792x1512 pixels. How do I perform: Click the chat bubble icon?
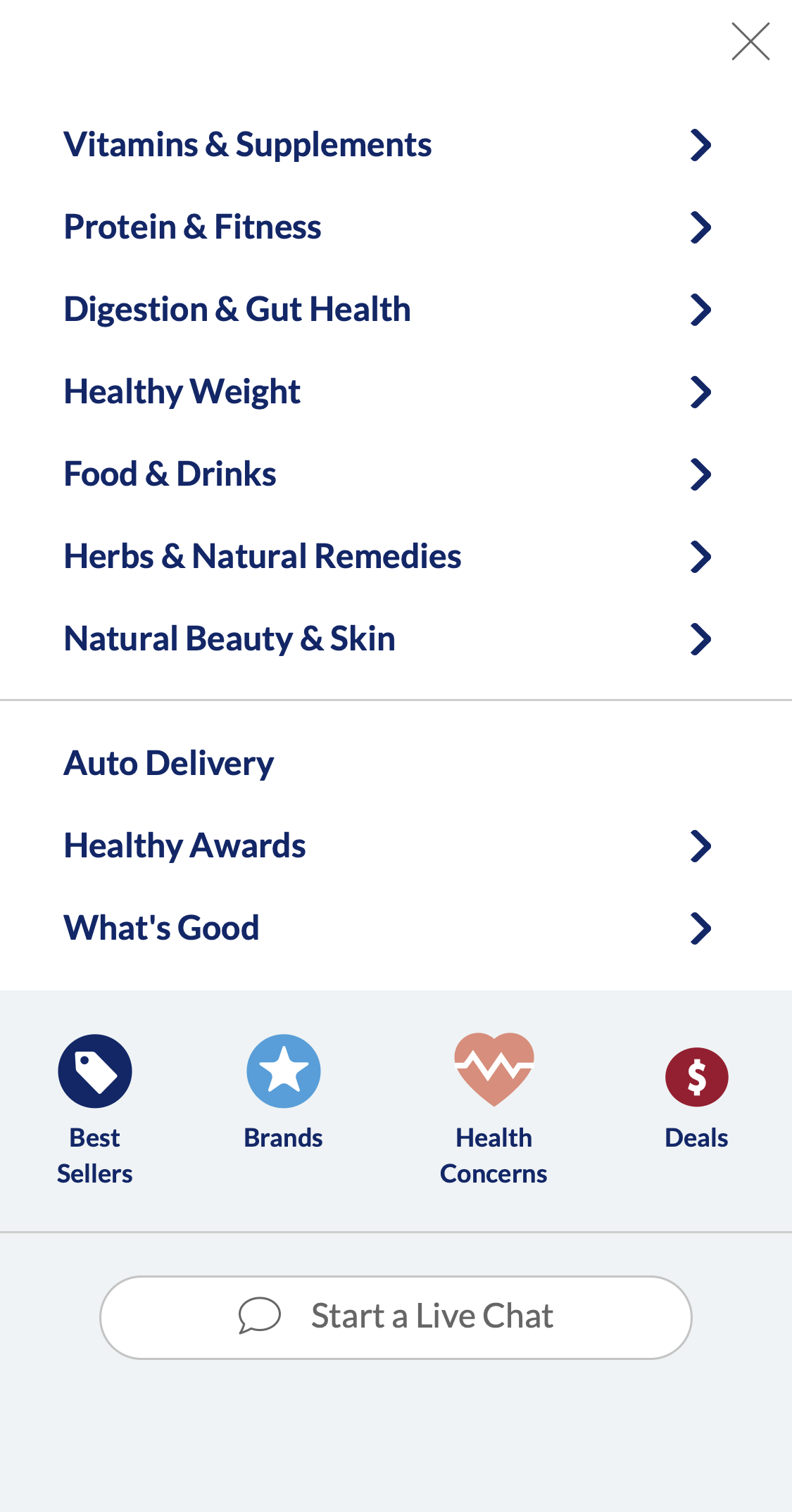tap(260, 1316)
